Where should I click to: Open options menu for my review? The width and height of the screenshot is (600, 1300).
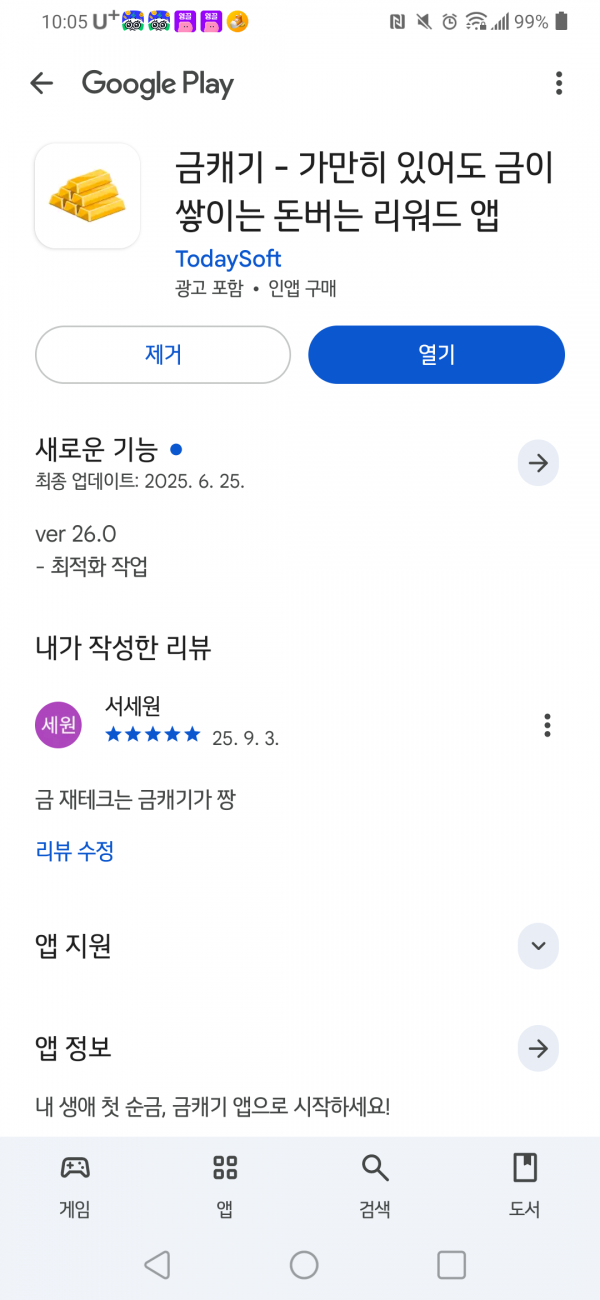tap(546, 725)
